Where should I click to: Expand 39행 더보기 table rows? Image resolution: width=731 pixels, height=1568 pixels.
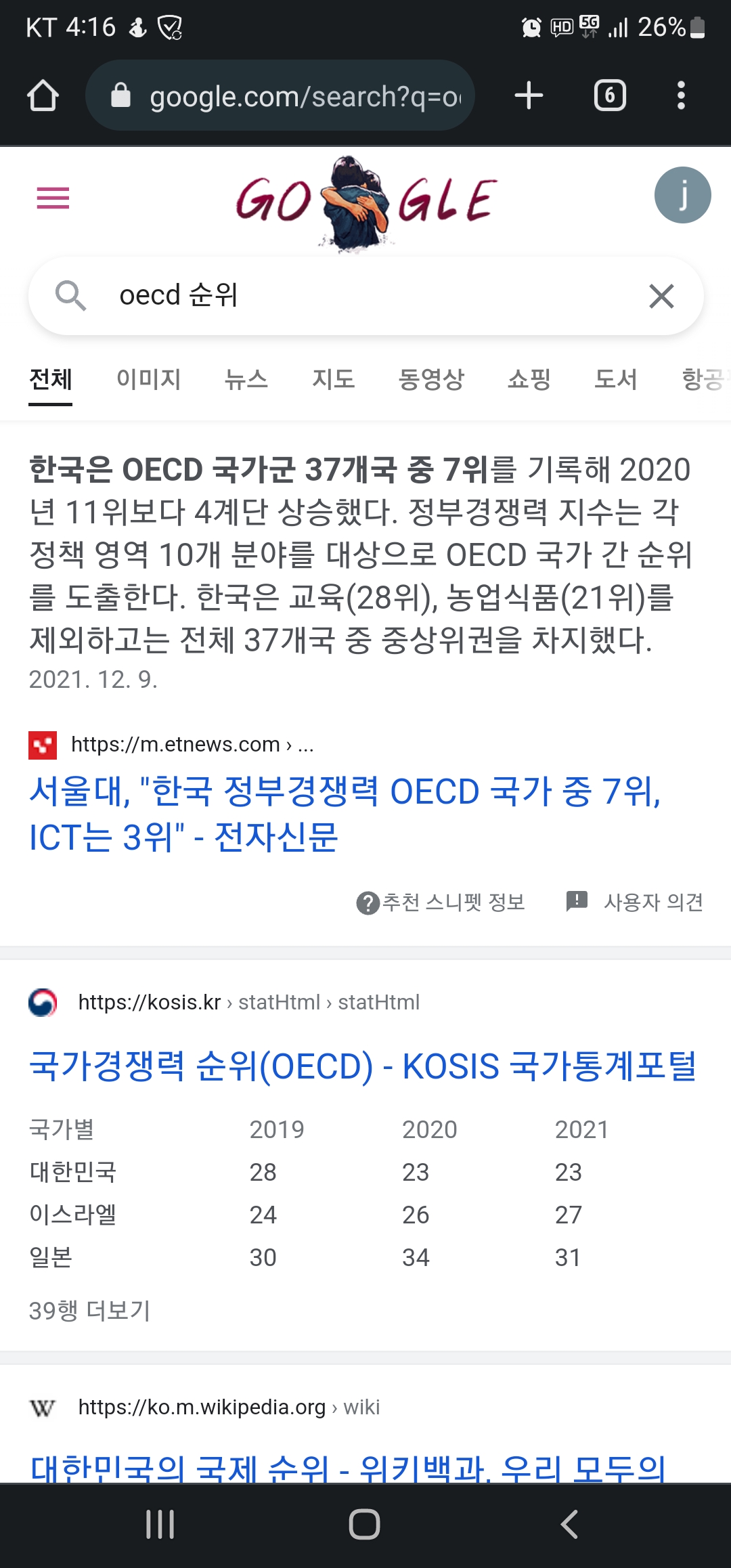pos(89,1311)
